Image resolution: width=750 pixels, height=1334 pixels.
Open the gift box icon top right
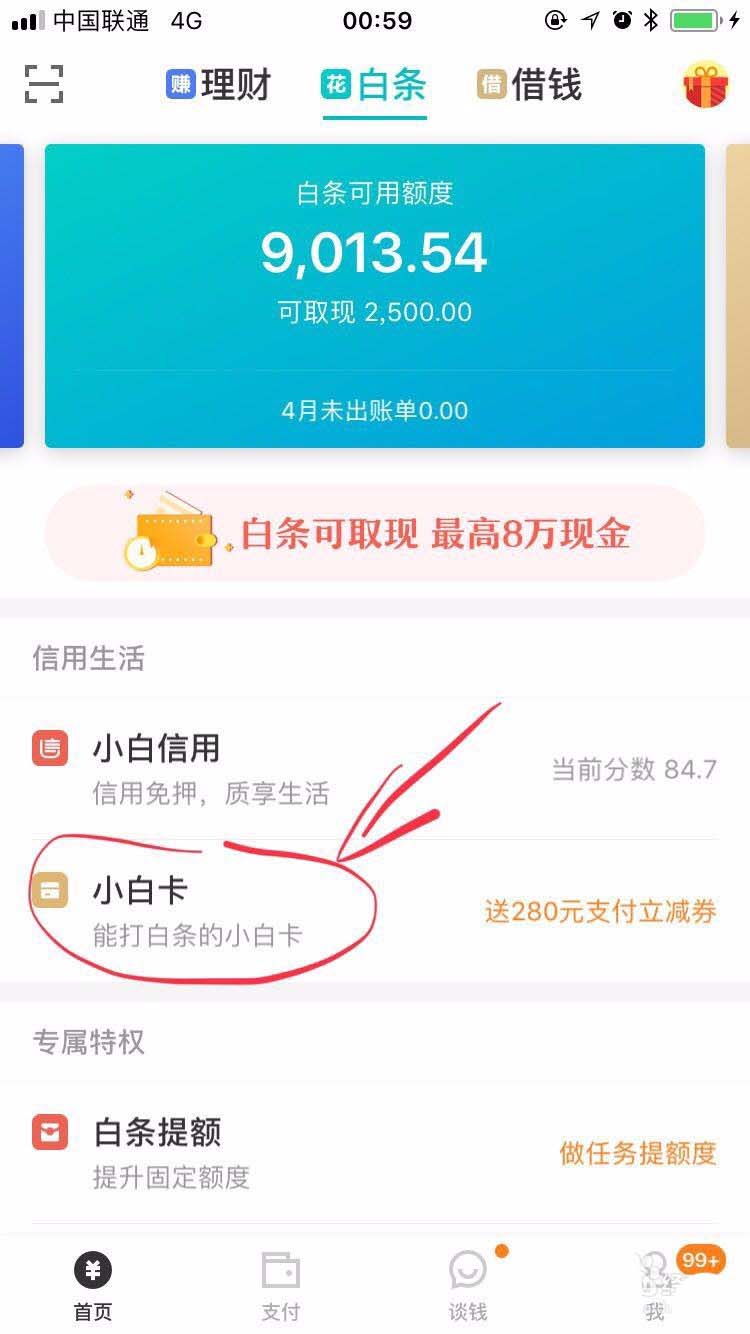(x=704, y=85)
